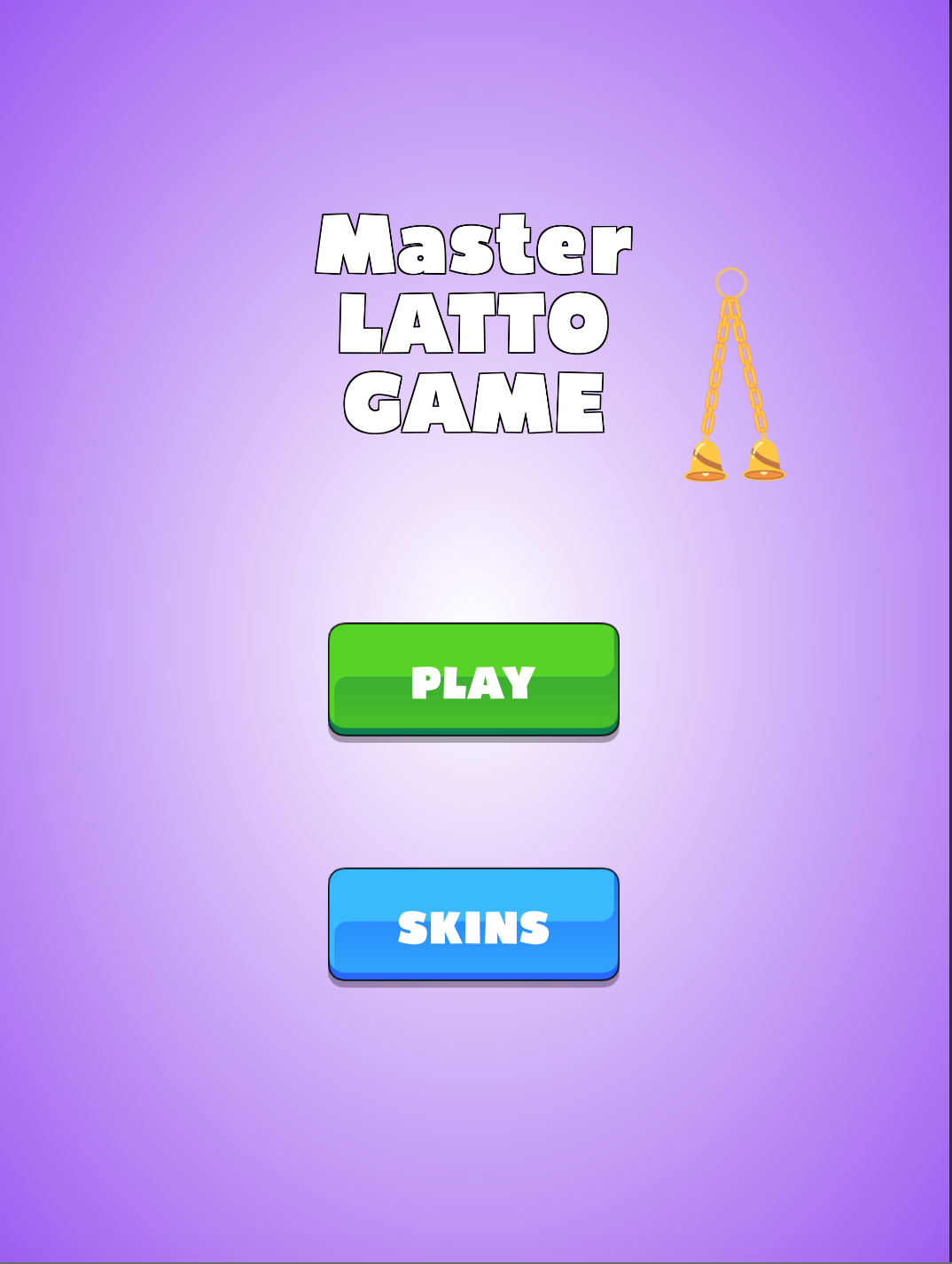
Task: Start the game with the PLAY button
Action: click(x=473, y=680)
